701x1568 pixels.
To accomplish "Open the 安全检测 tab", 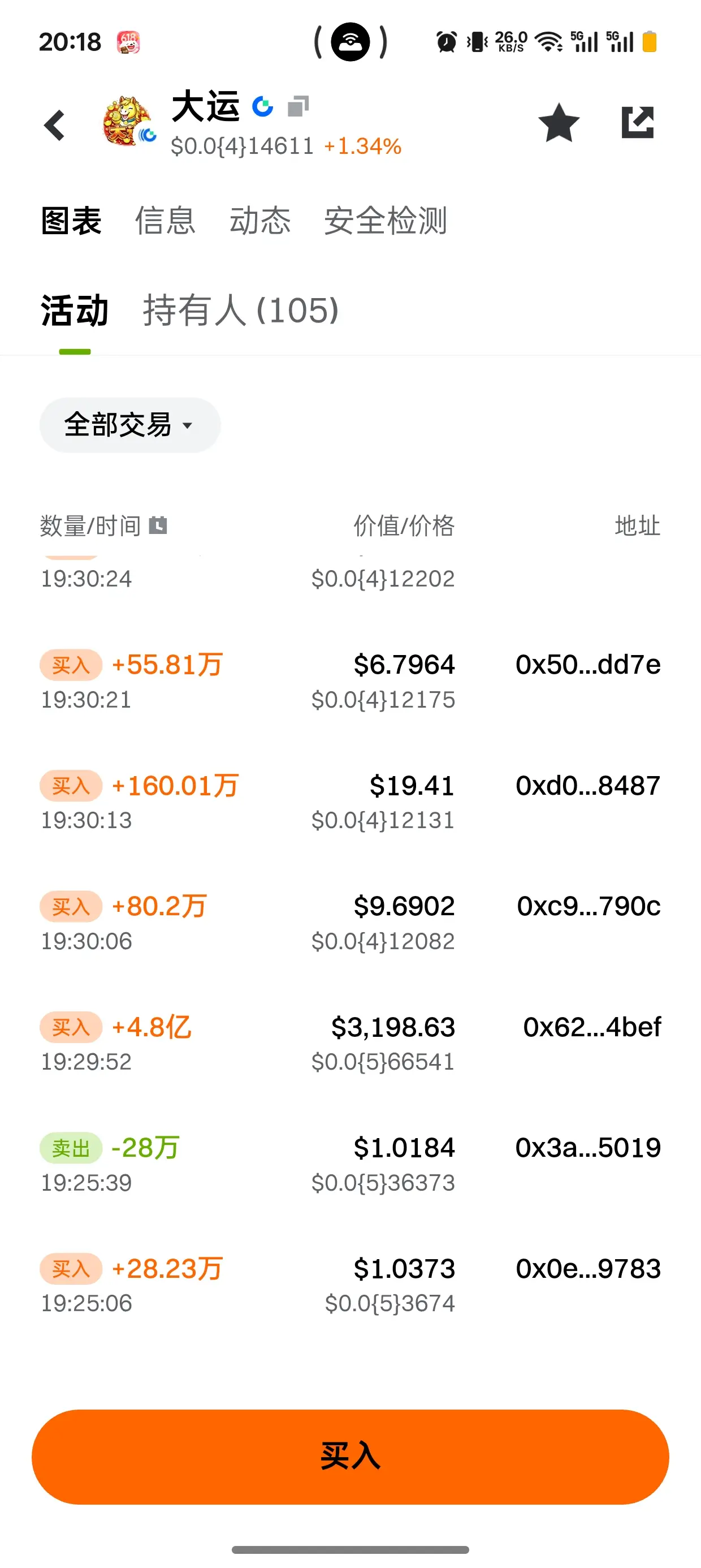I will click(385, 221).
